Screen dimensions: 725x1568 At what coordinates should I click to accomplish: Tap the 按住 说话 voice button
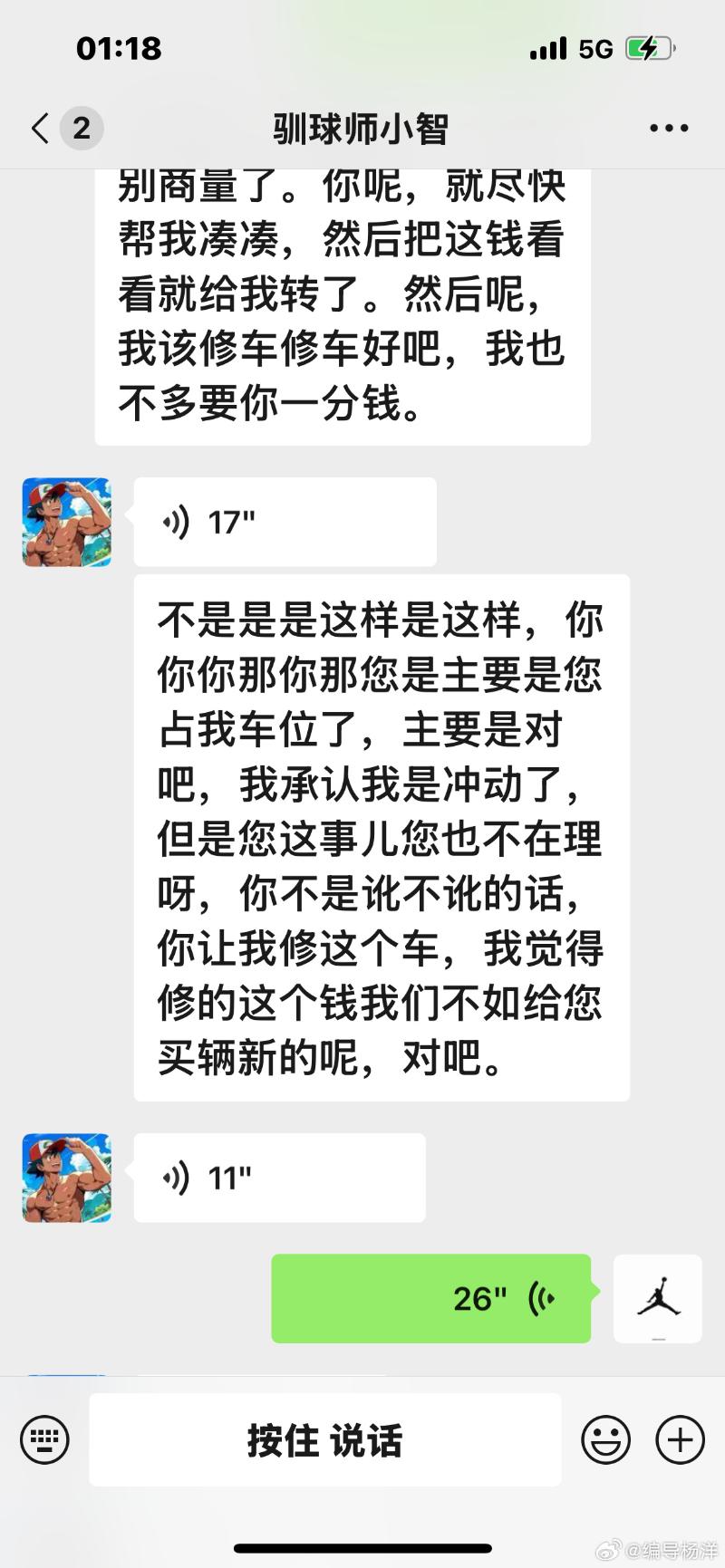(324, 1439)
